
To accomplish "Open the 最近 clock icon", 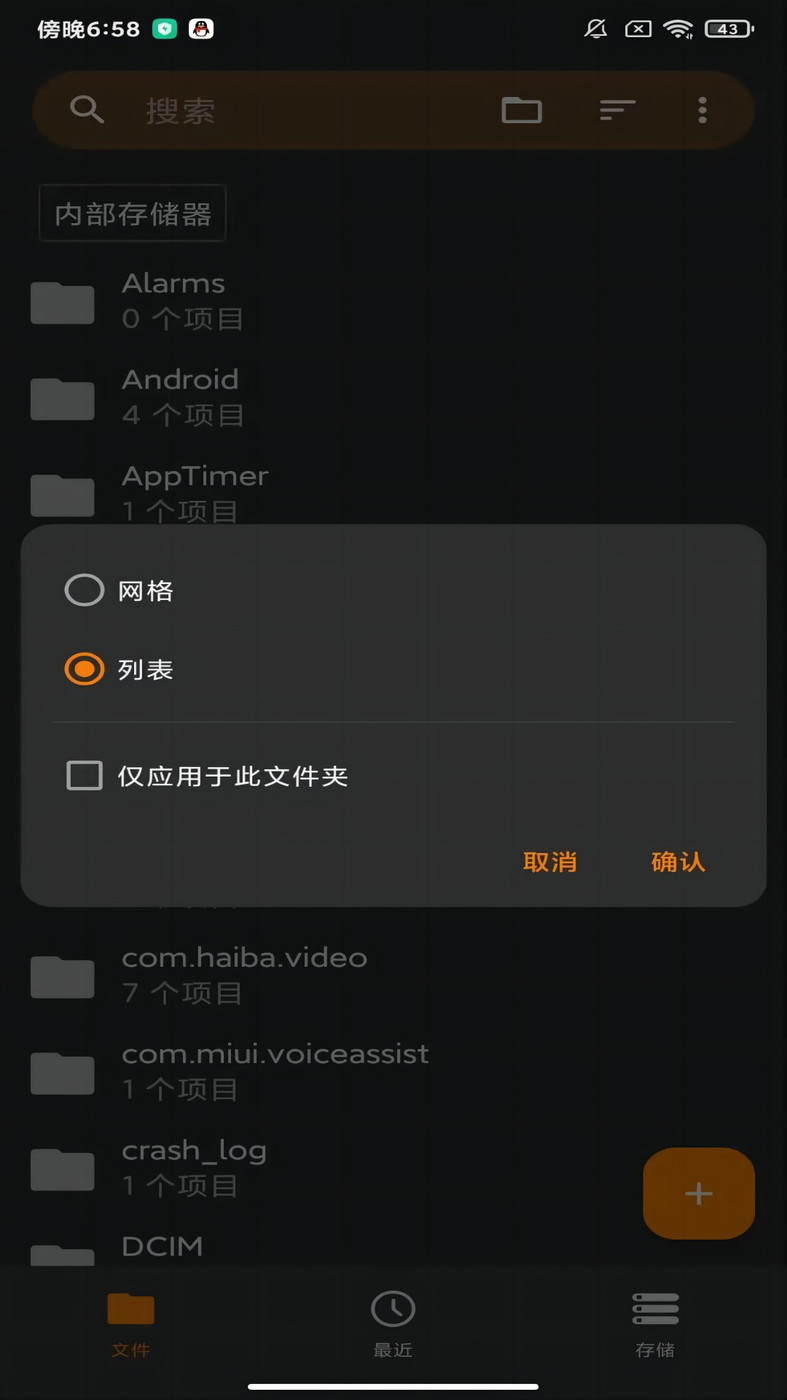I will (x=393, y=1307).
